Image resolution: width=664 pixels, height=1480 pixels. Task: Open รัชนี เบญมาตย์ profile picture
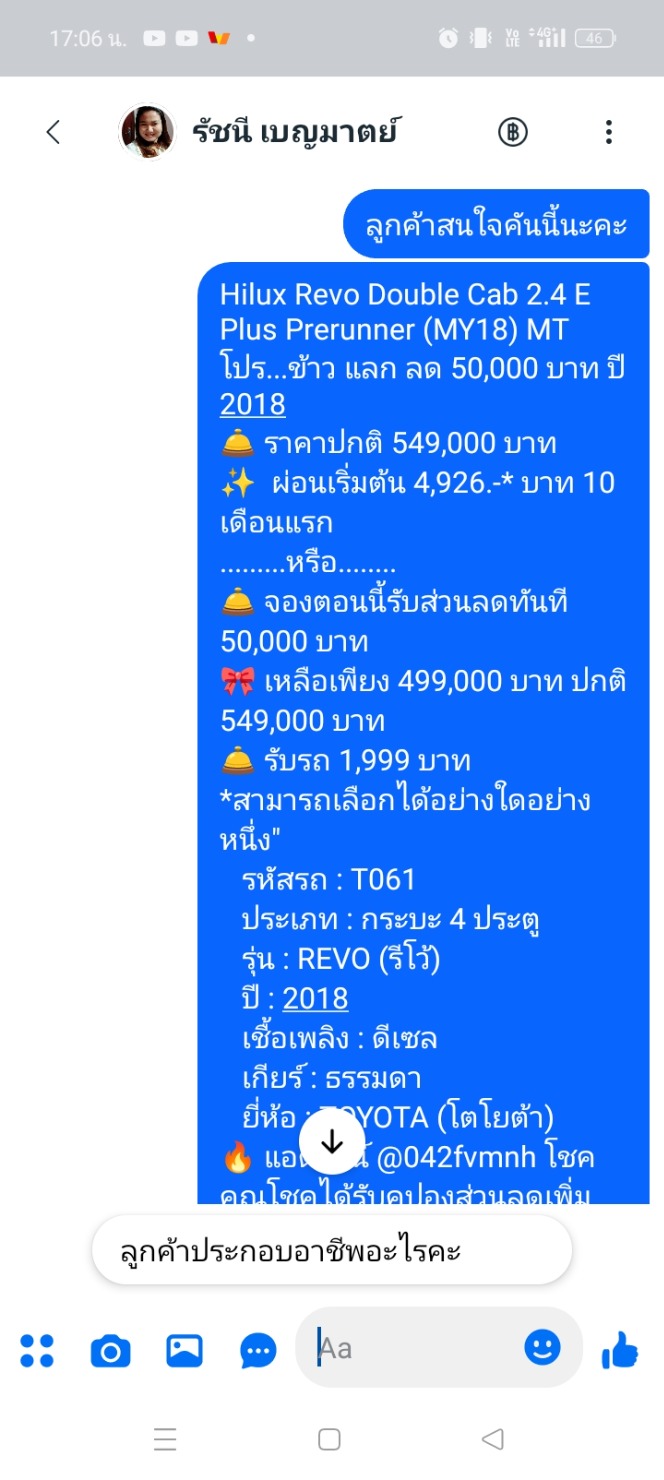tap(147, 132)
